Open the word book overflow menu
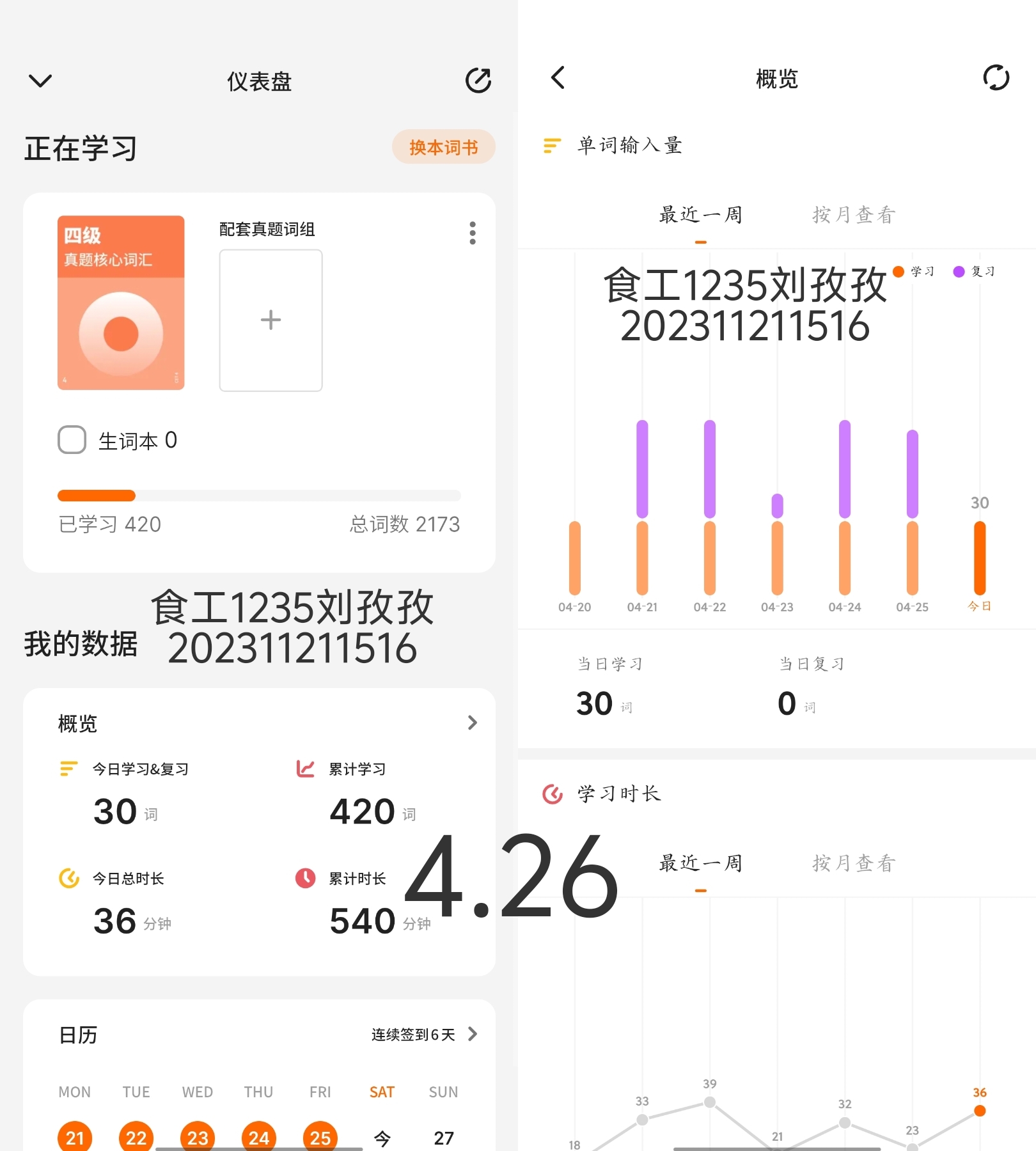The width and height of the screenshot is (1036, 1151). 473,233
